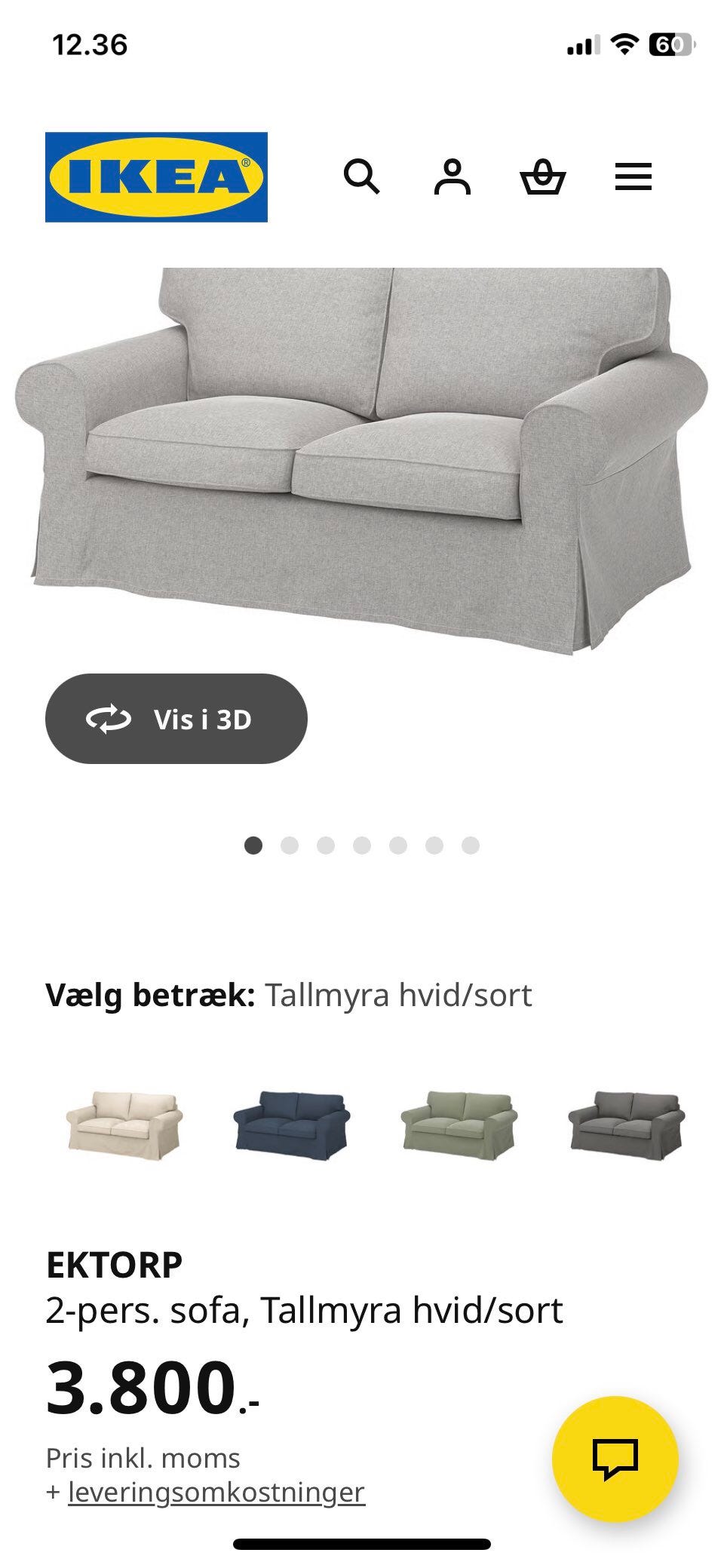The width and height of the screenshot is (724, 1568).
Task: Select the green Ektorp cover swatch
Action: [x=460, y=1126]
